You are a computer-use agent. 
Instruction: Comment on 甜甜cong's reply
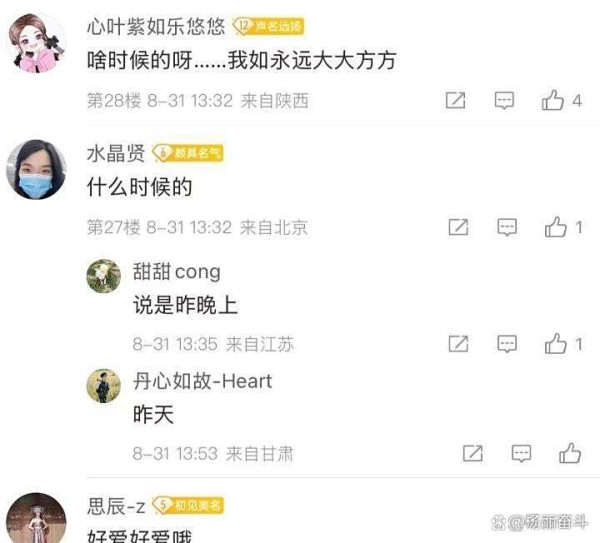coord(508,344)
